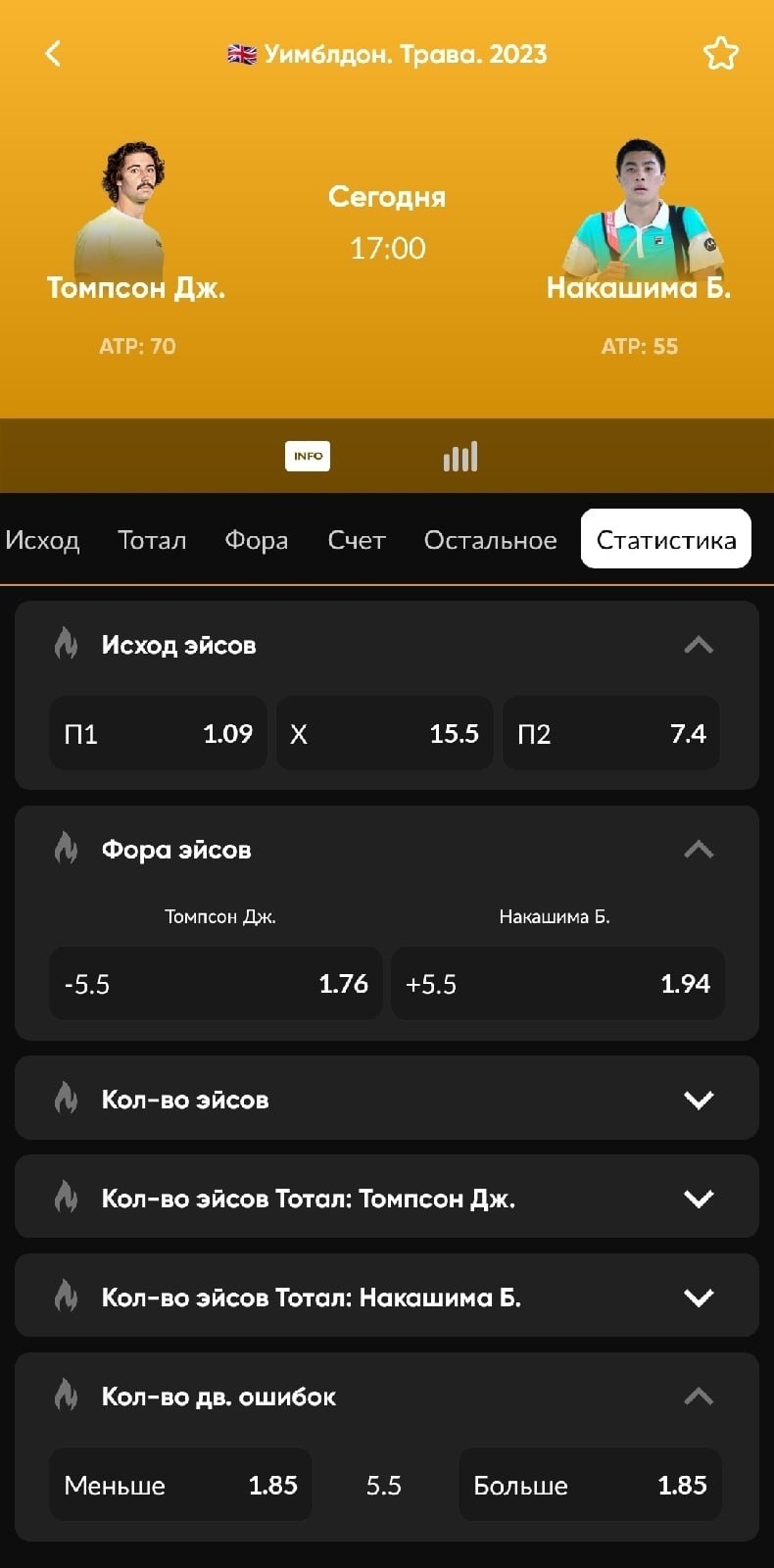Select П2 odds 7.4 in Исход эйсов
The width and height of the screenshot is (774, 1568).
pos(611,733)
